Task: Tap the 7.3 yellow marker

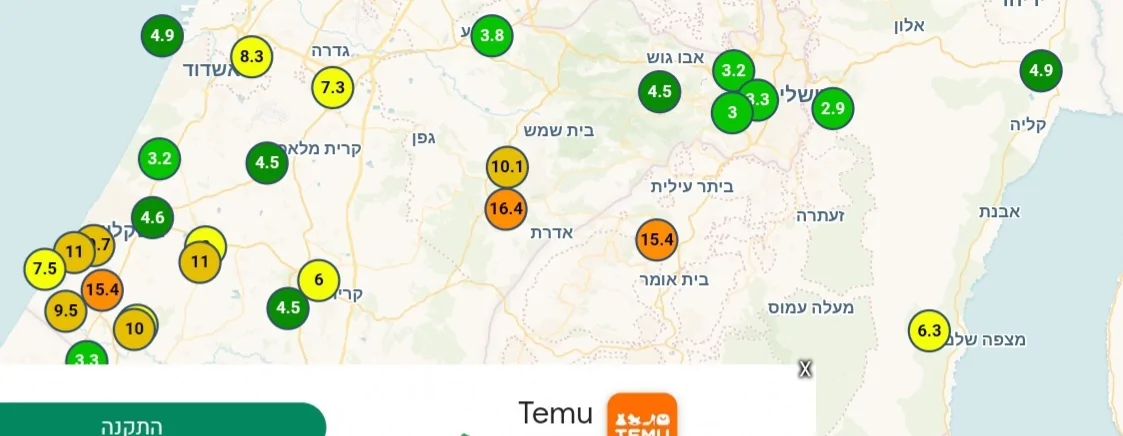Action: pos(333,88)
